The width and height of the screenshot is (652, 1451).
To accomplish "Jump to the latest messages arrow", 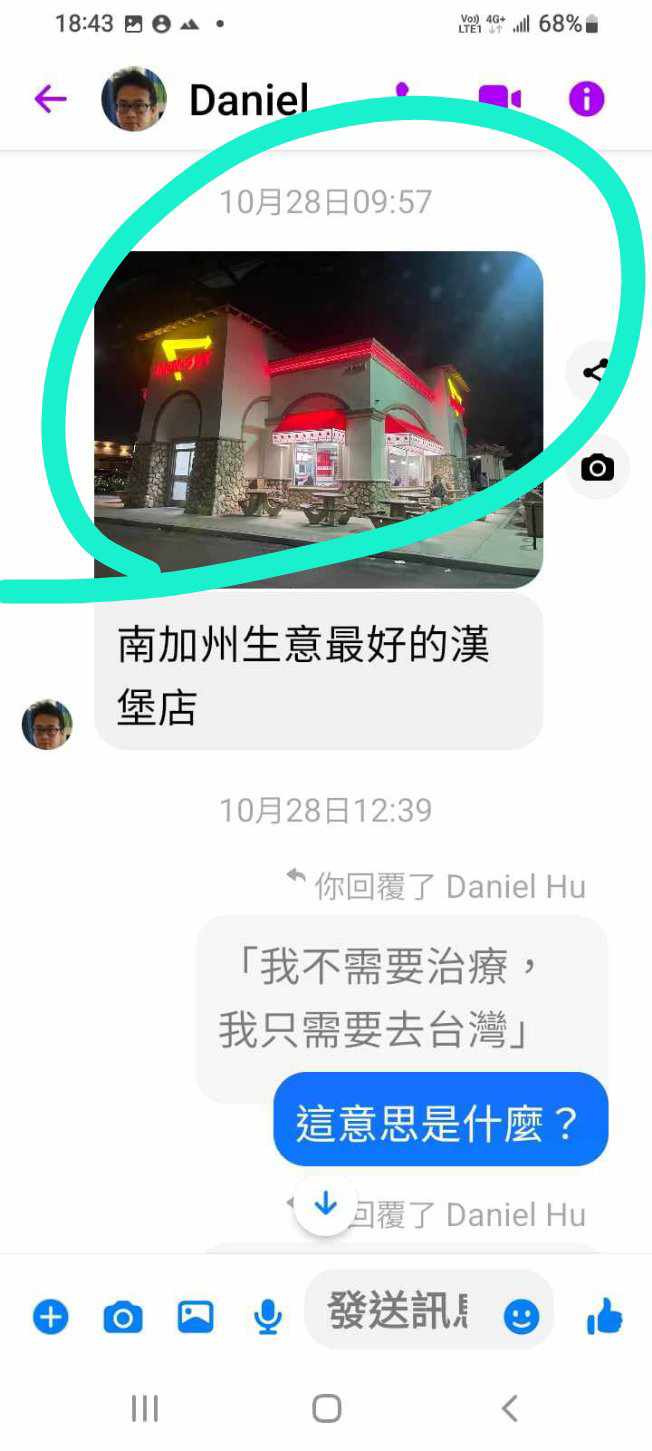I will (326, 1205).
